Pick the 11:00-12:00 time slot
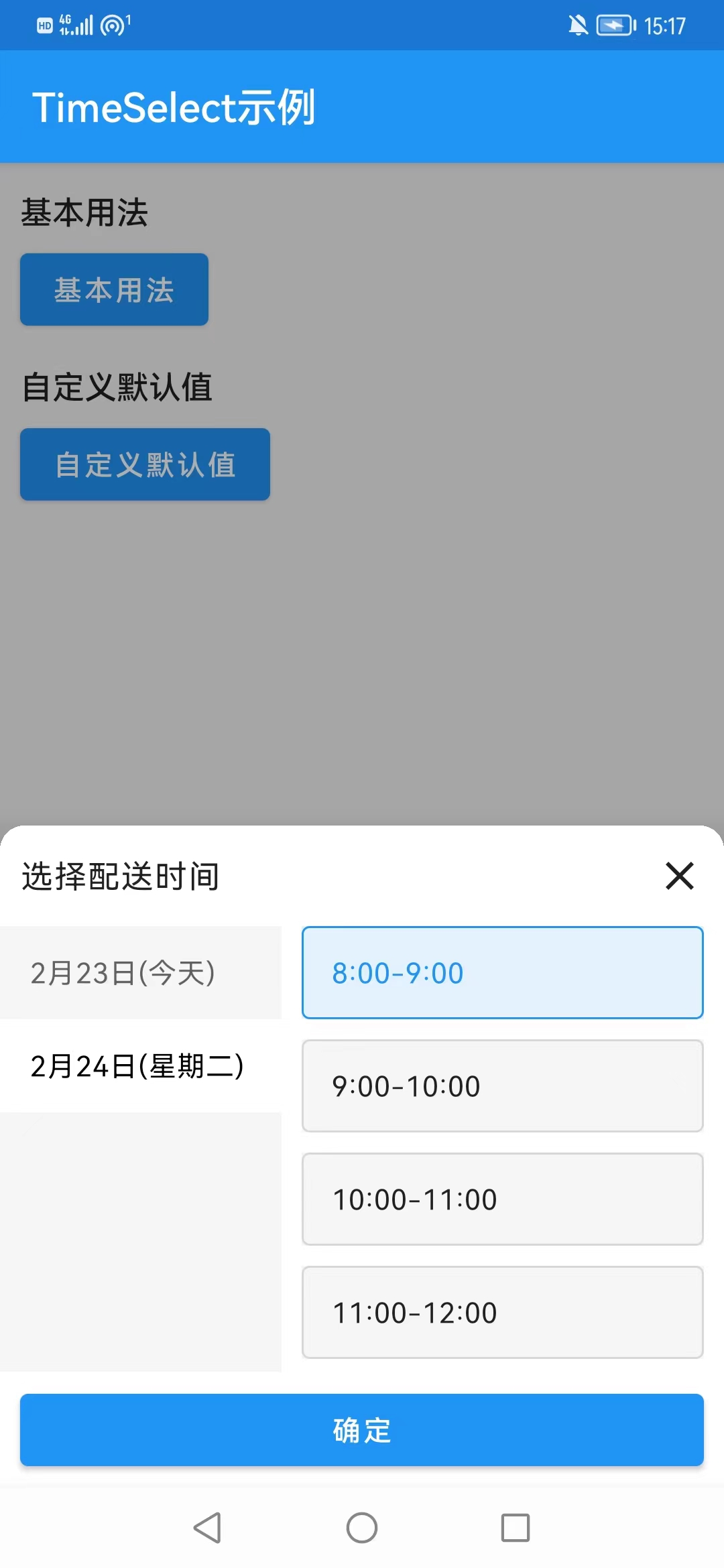 (502, 1313)
